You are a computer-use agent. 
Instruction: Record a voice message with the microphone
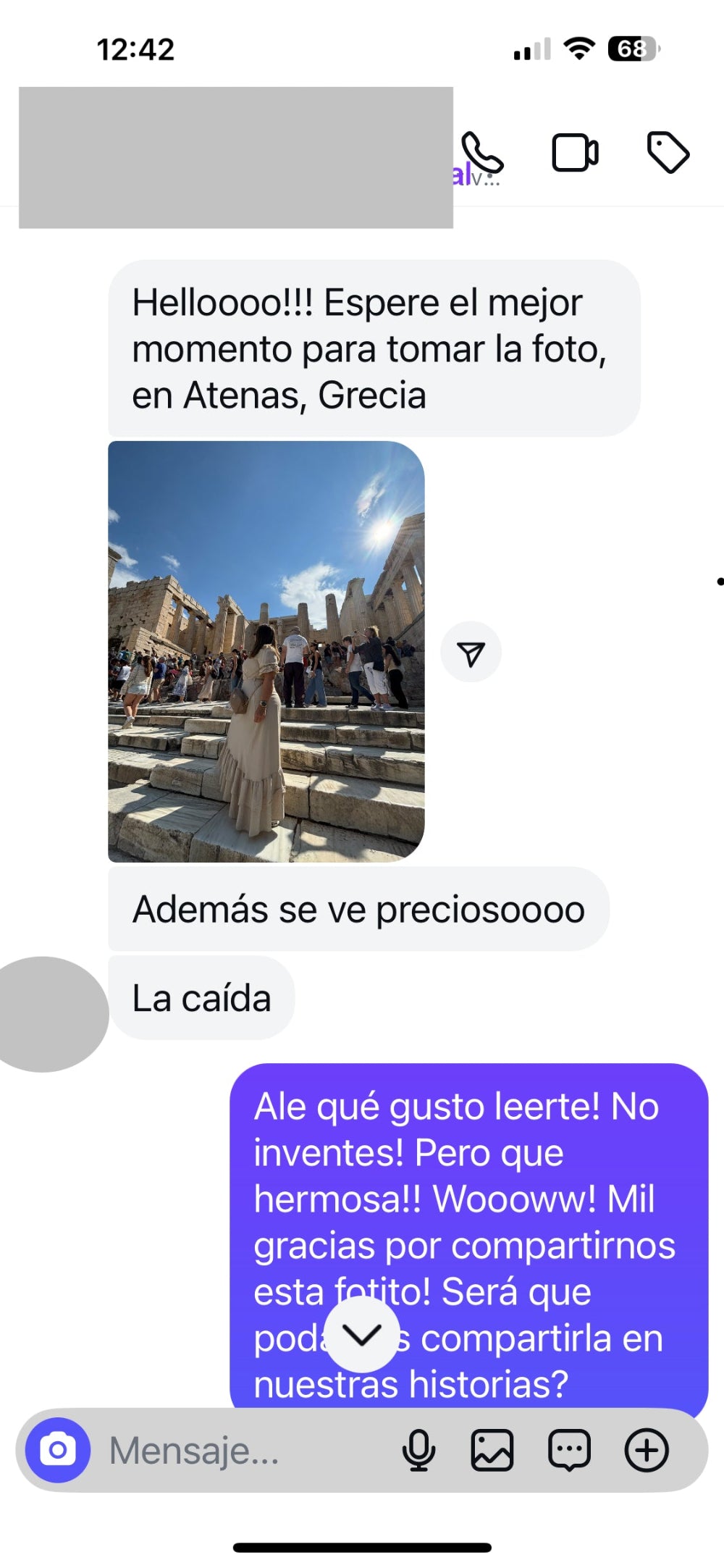pyautogui.click(x=418, y=1451)
